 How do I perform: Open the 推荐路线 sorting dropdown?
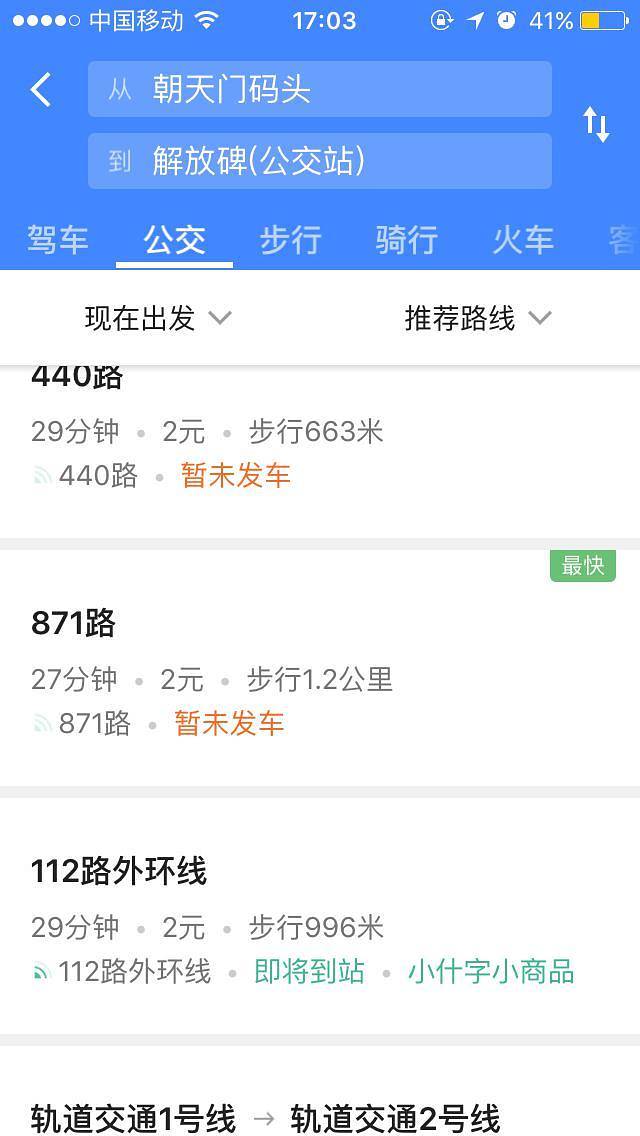click(x=477, y=318)
